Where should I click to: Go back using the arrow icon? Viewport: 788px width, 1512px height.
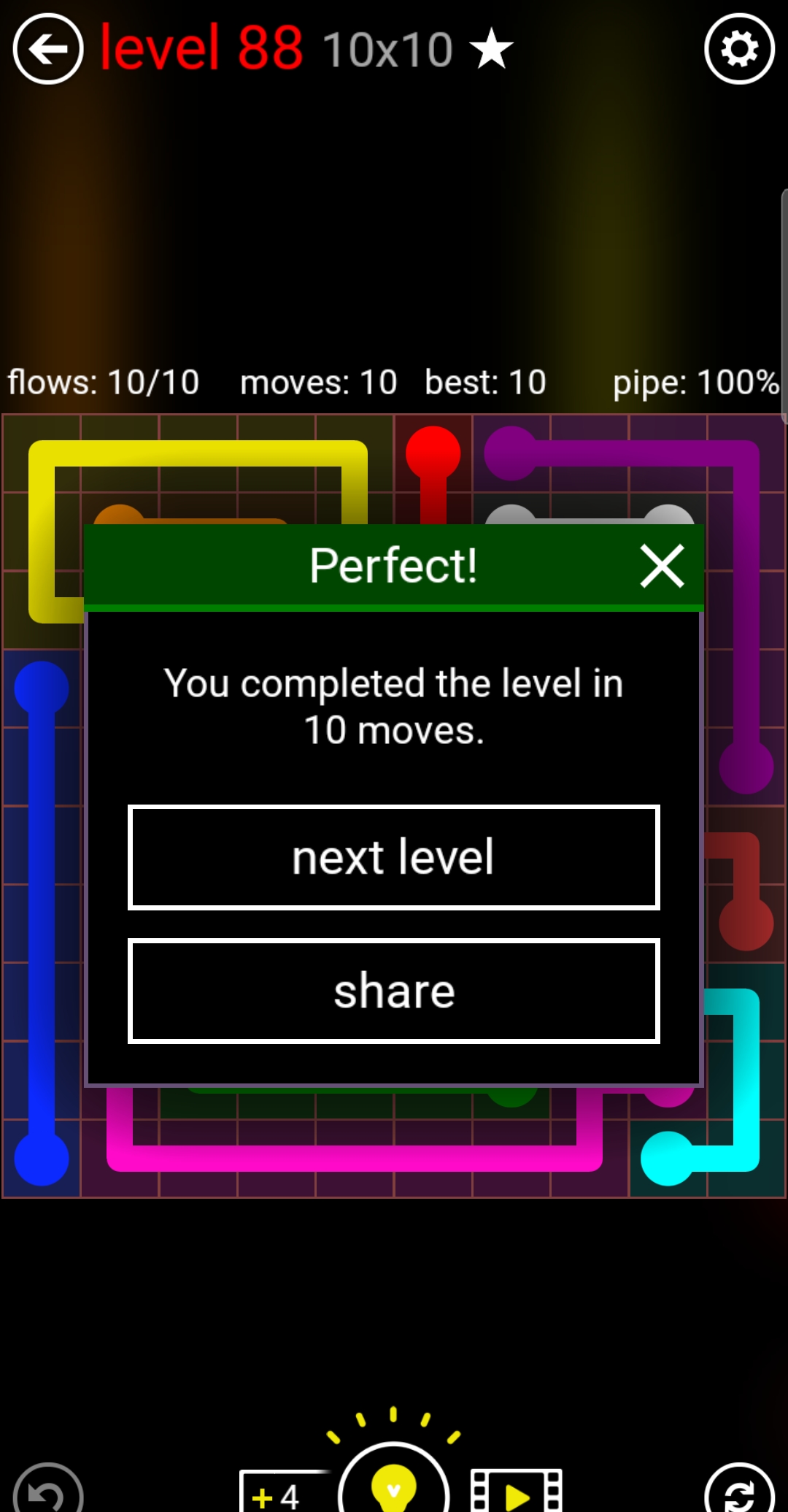click(x=48, y=50)
